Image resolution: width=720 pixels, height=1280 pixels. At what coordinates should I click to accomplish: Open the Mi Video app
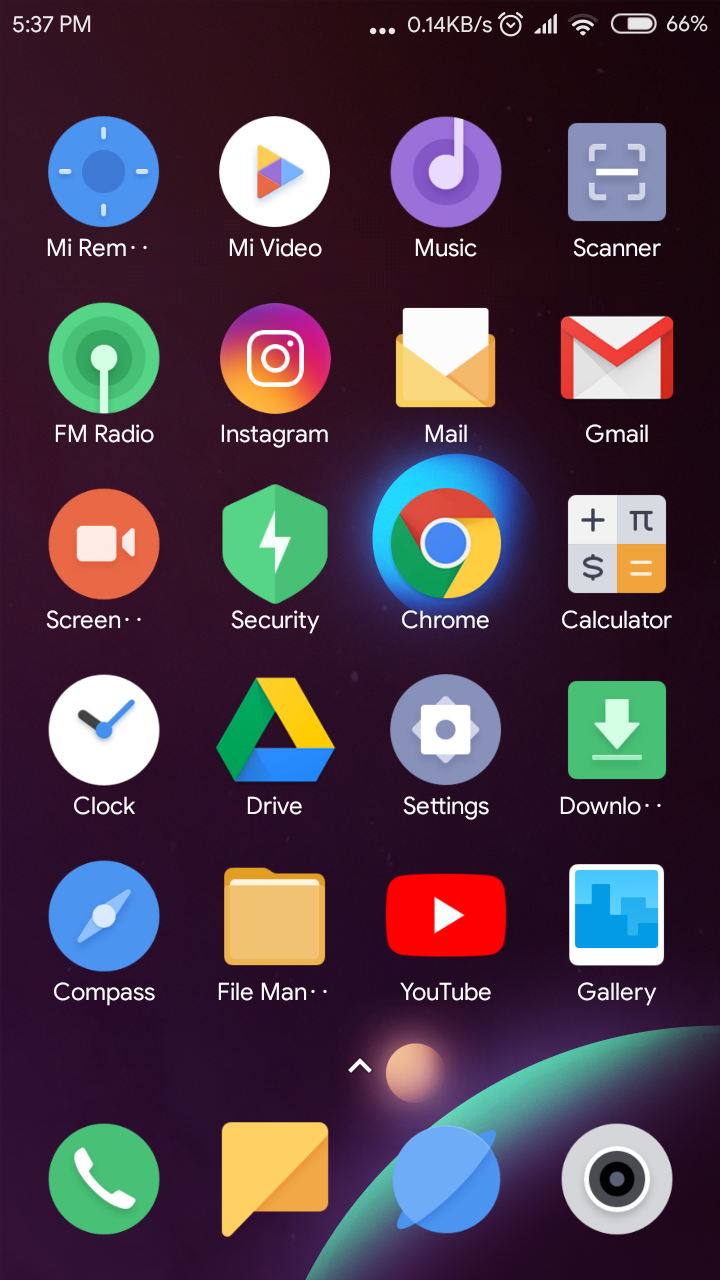coord(274,171)
